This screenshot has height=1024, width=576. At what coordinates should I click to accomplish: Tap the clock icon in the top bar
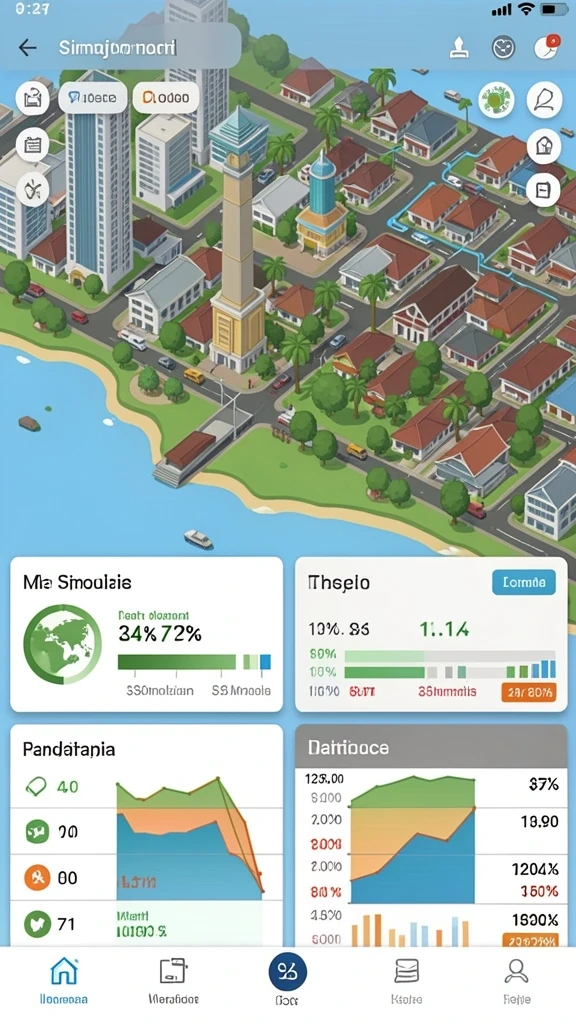tap(503, 48)
